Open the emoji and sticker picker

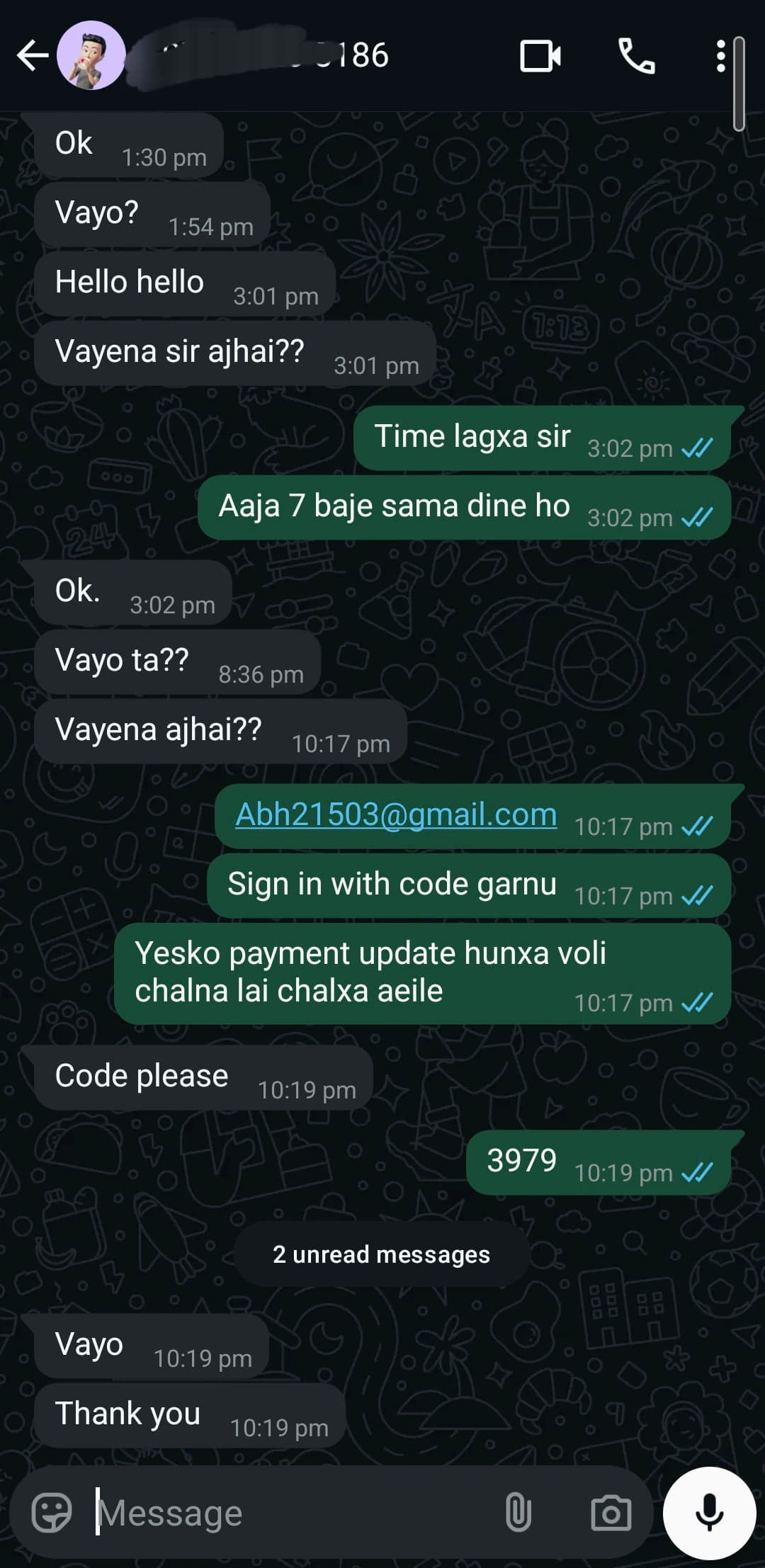[x=52, y=1513]
